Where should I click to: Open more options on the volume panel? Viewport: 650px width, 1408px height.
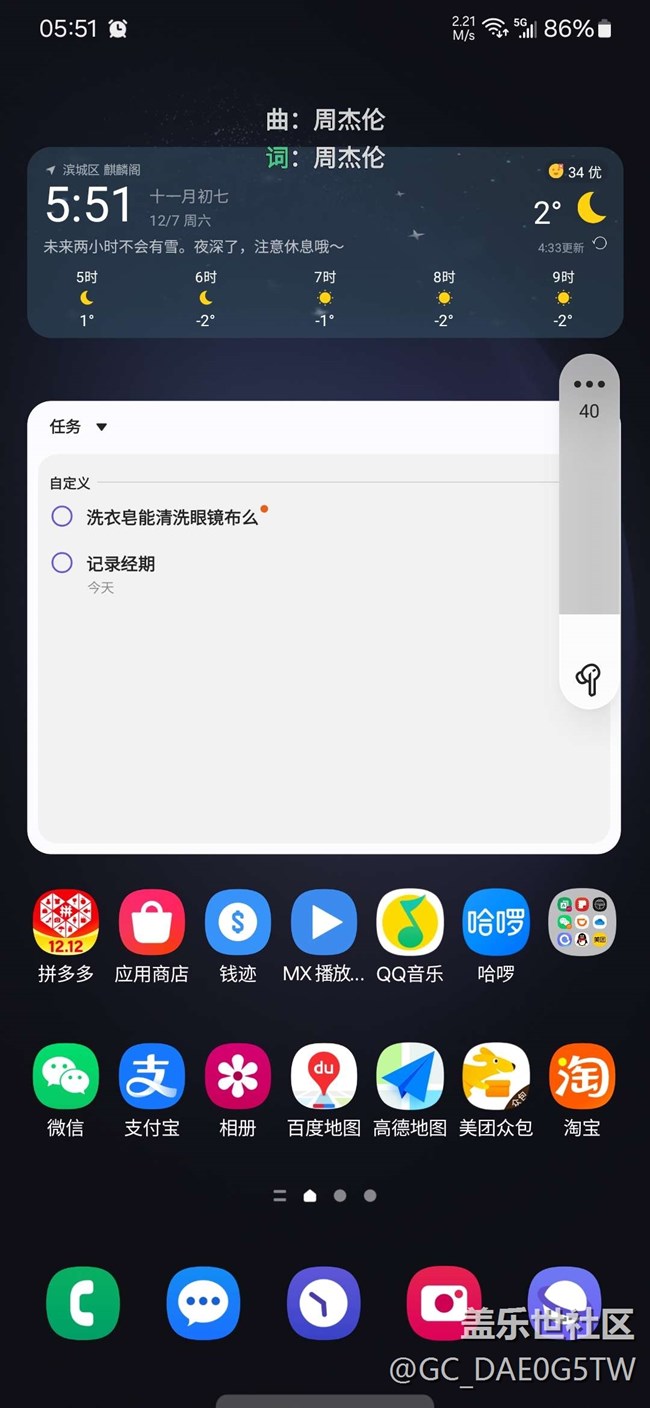point(589,384)
